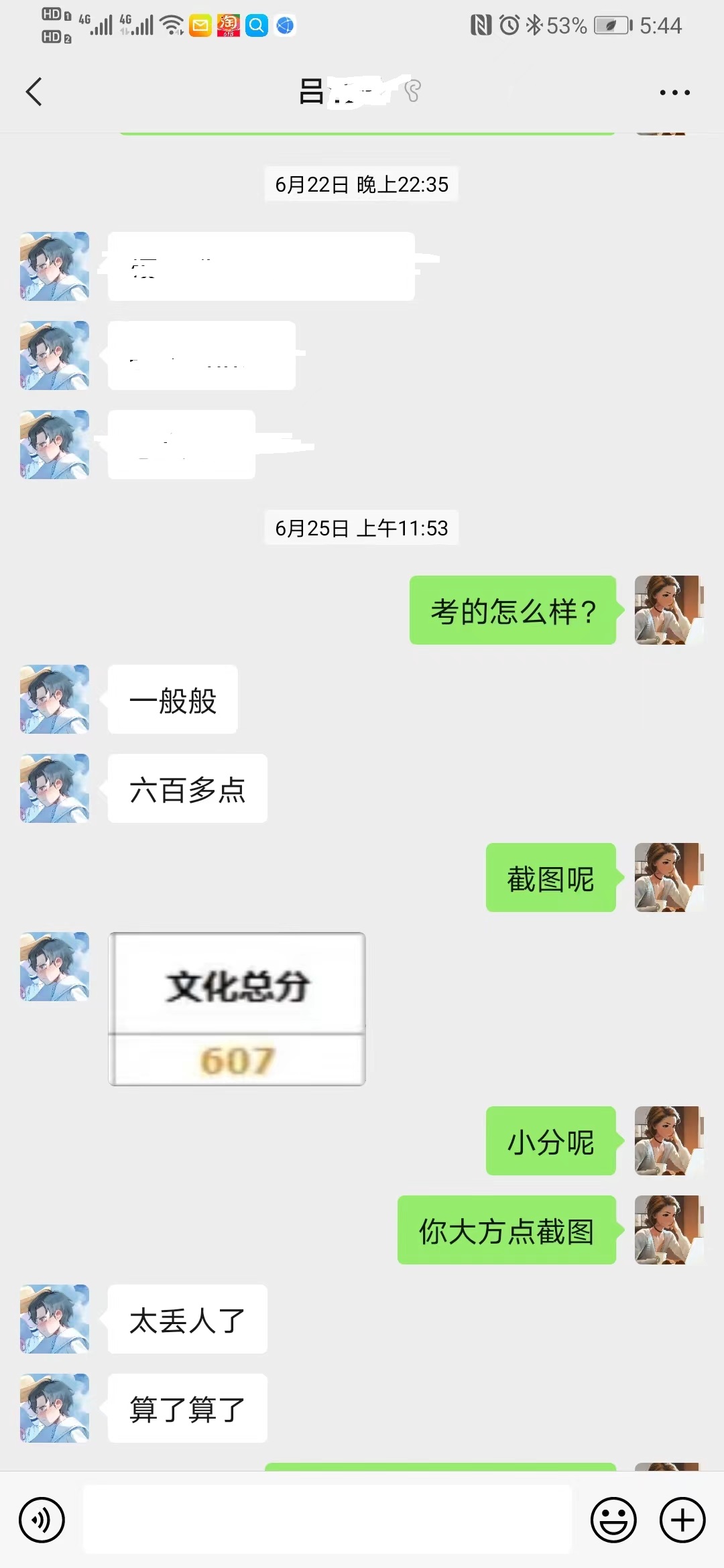Open the chat info overflow menu
The image size is (724, 1568).
(674, 92)
